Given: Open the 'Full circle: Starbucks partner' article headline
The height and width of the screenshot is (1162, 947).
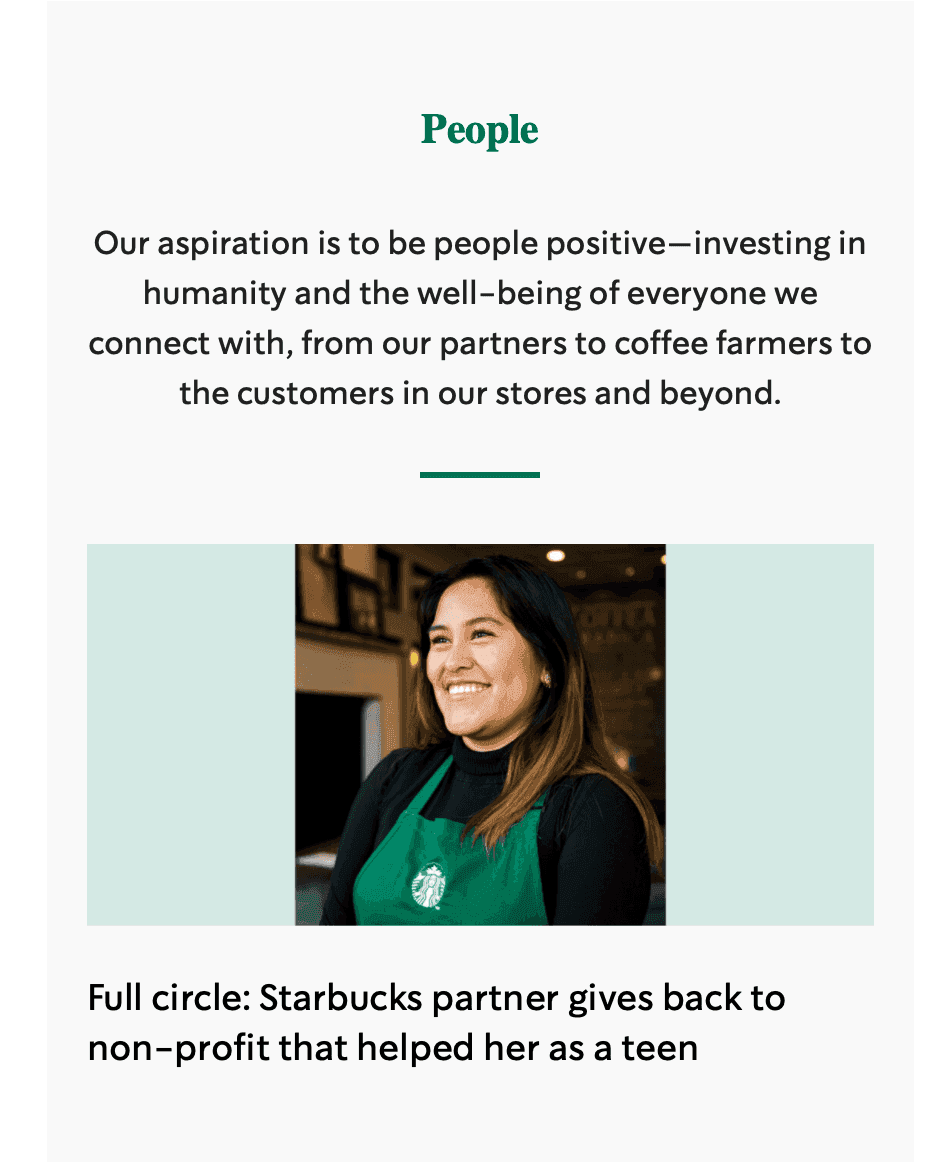Looking at the screenshot, I should [x=436, y=1022].
